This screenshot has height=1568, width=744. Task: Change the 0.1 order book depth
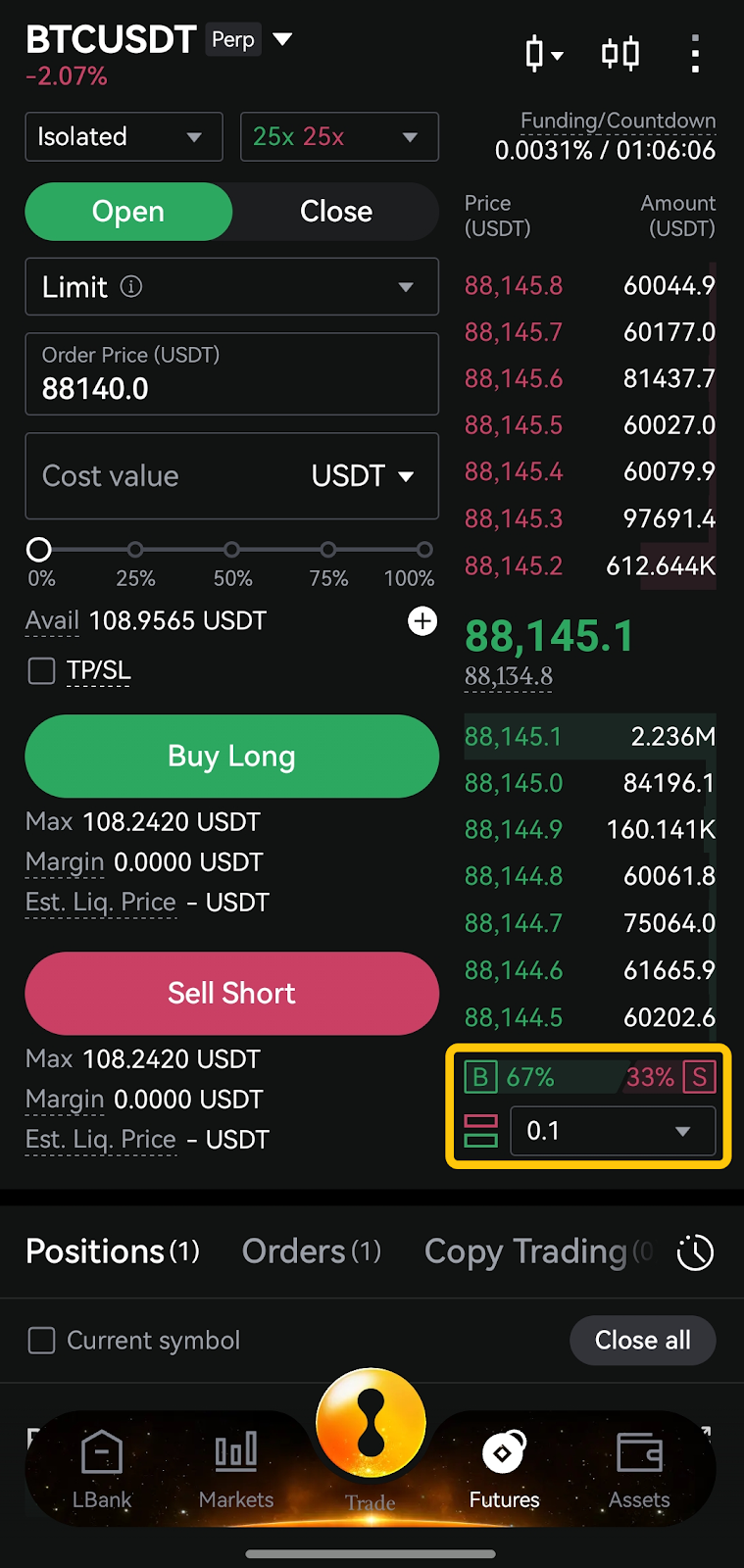613,1131
